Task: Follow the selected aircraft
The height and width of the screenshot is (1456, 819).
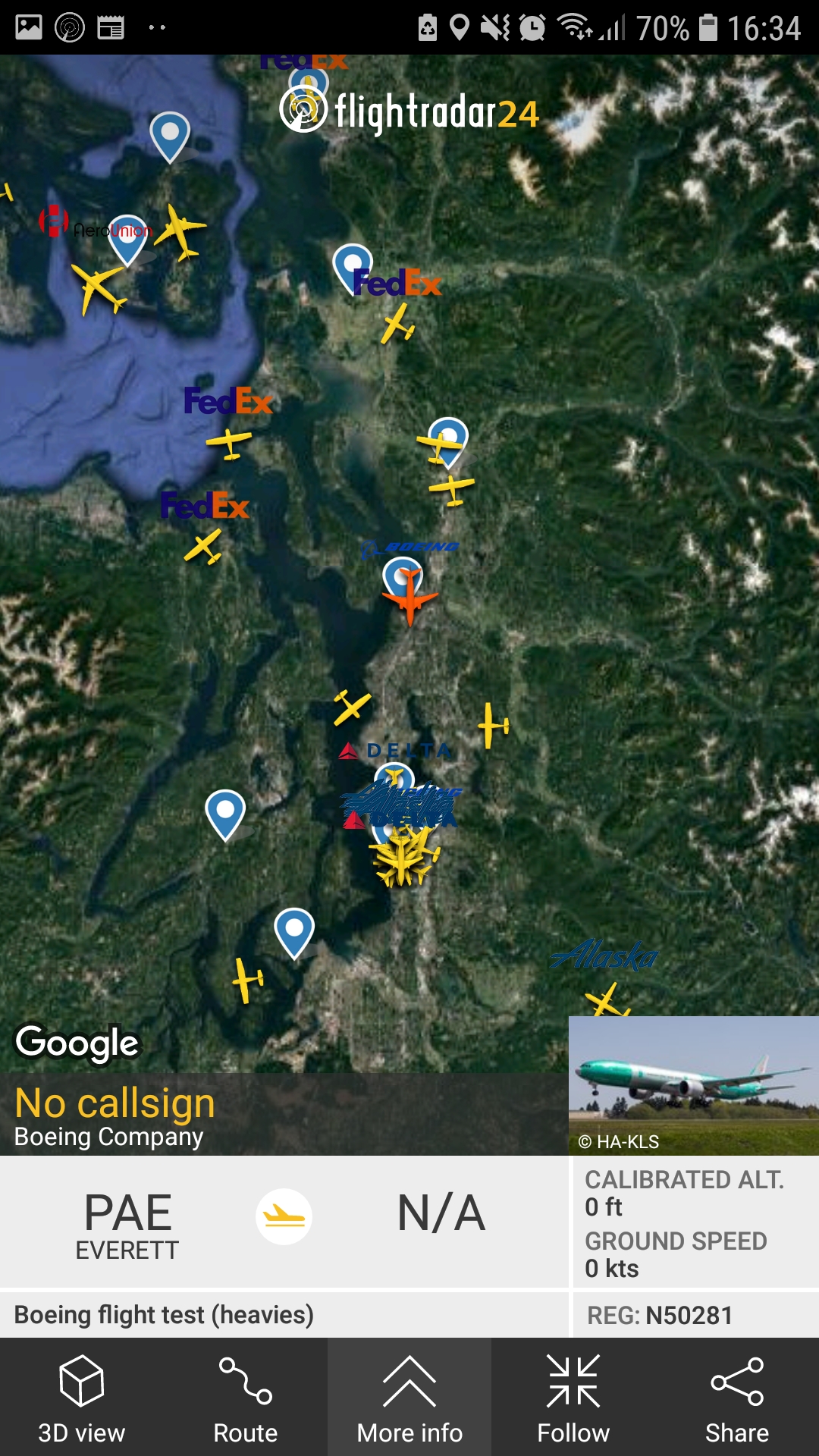Action: tap(573, 1398)
